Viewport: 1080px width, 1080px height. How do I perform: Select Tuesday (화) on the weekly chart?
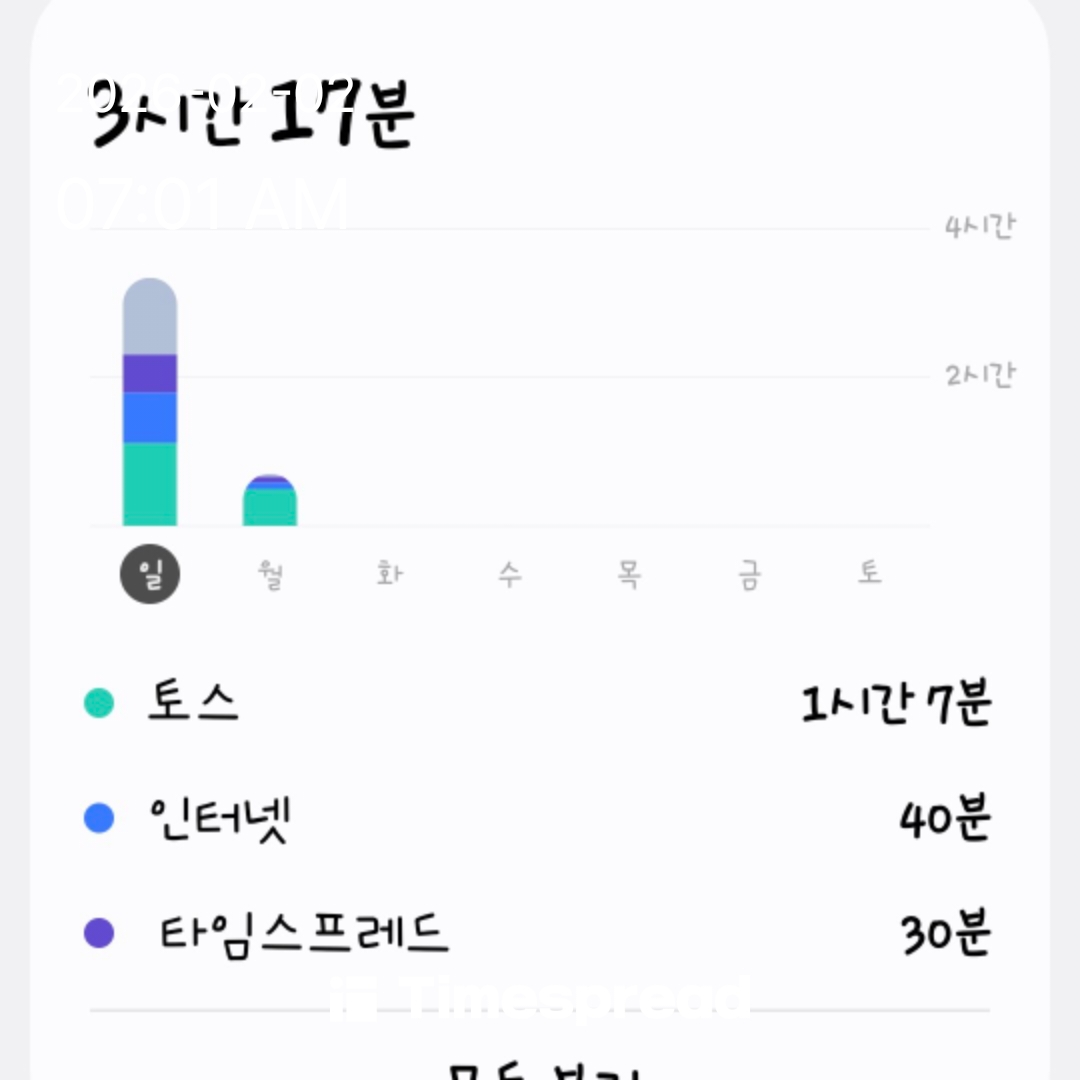pyautogui.click(x=390, y=575)
